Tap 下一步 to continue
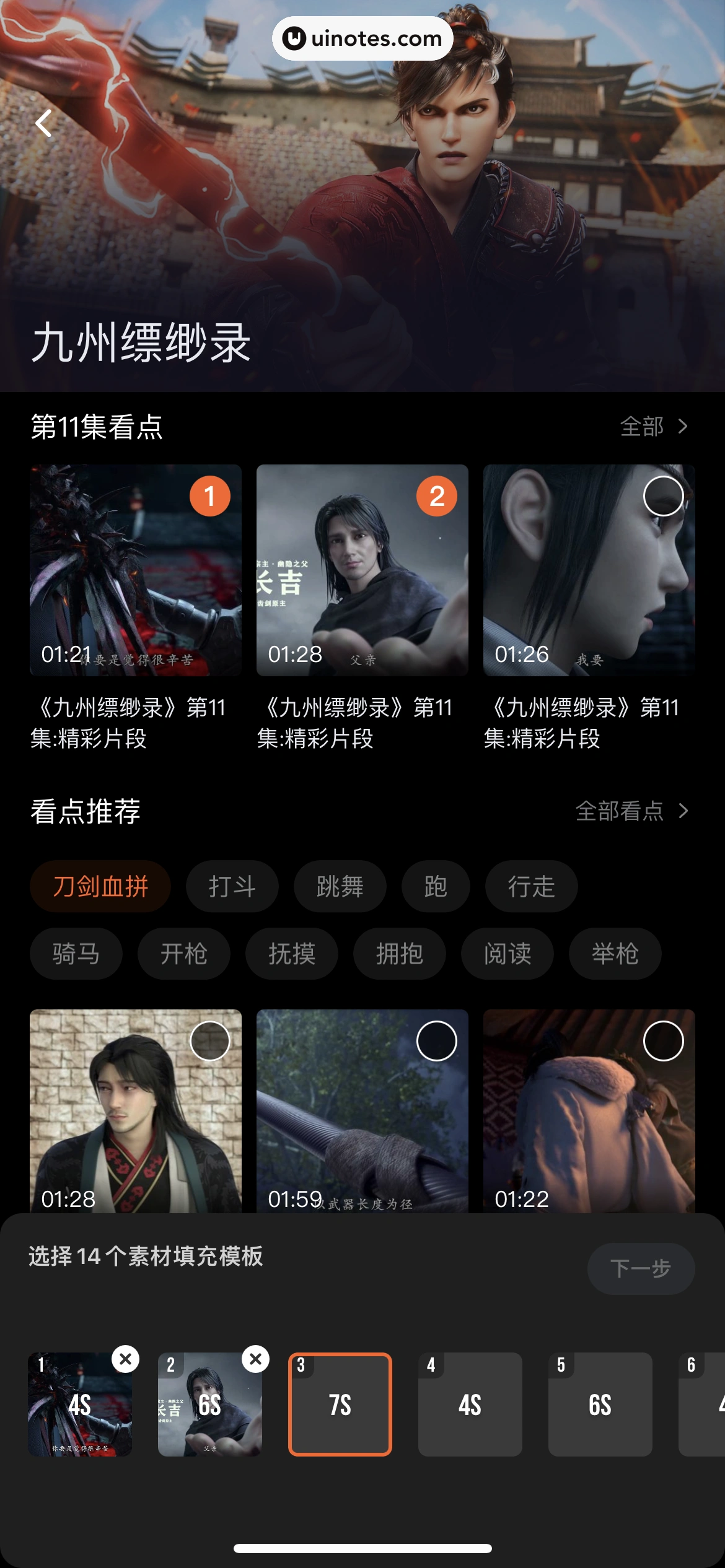The height and width of the screenshot is (1568, 725). click(640, 1269)
